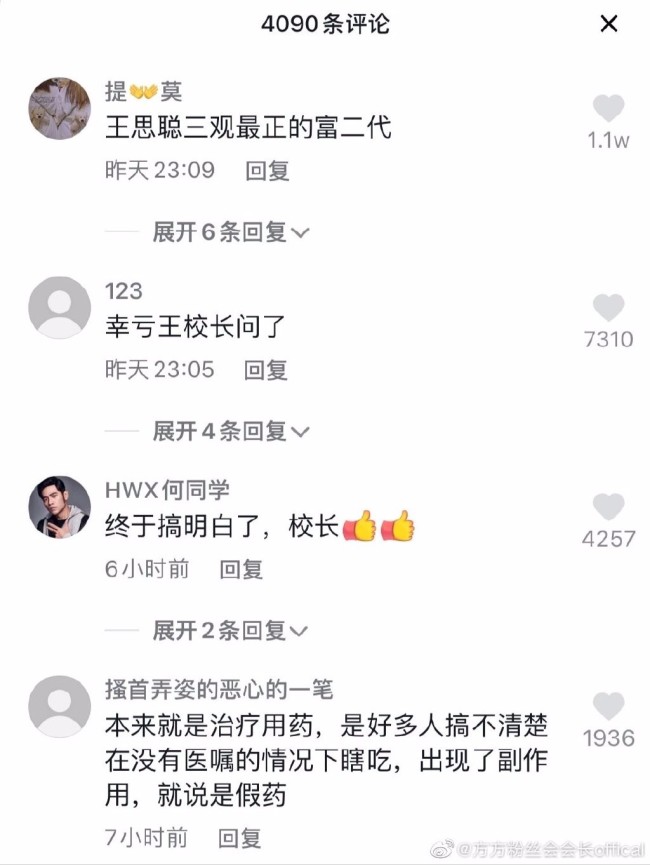Reply to 提莫's comment

pos(267,170)
